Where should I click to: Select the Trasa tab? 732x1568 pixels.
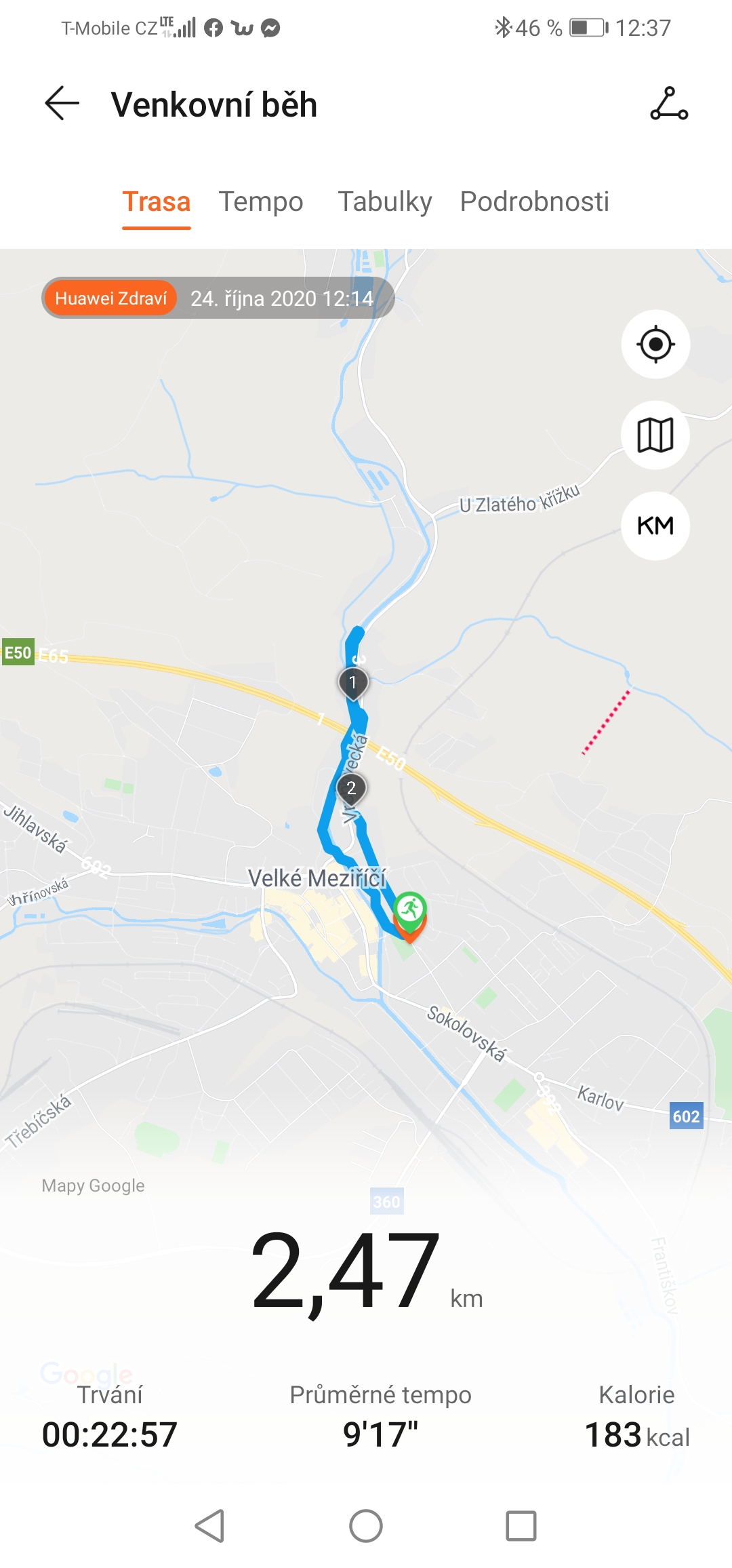point(157,201)
